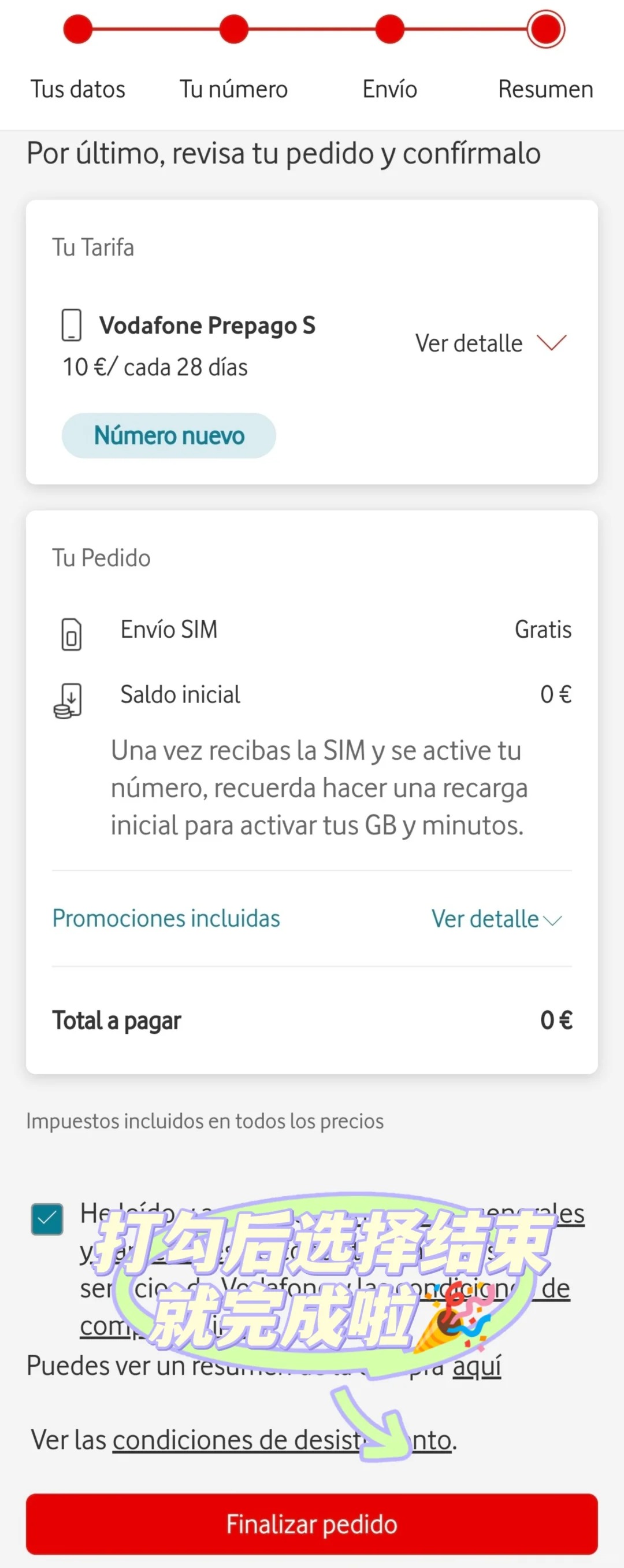Screen dimensions: 624x1568
Task: Go back to the Tus datos step
Action: [78, 30]
